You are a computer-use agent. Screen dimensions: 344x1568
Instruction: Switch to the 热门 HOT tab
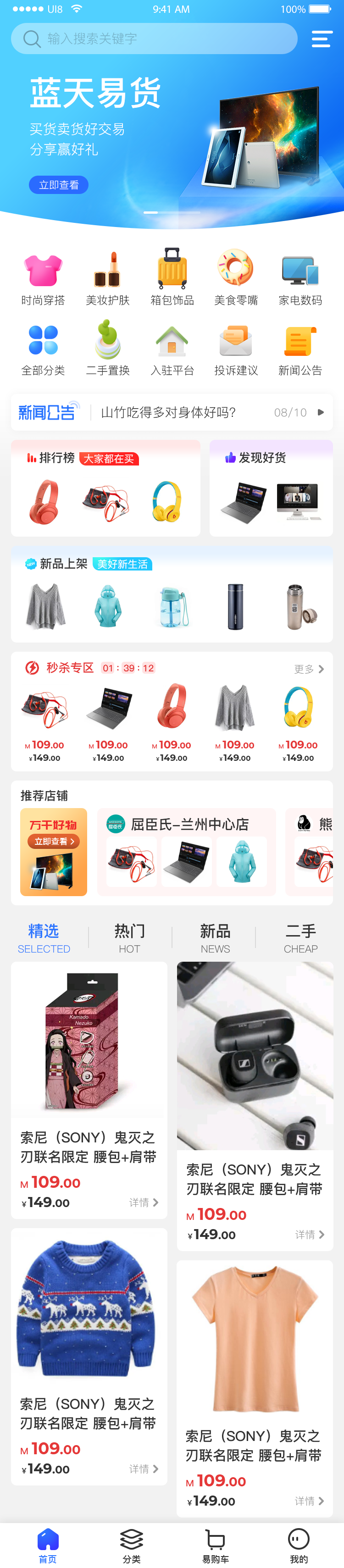point(130,938)
